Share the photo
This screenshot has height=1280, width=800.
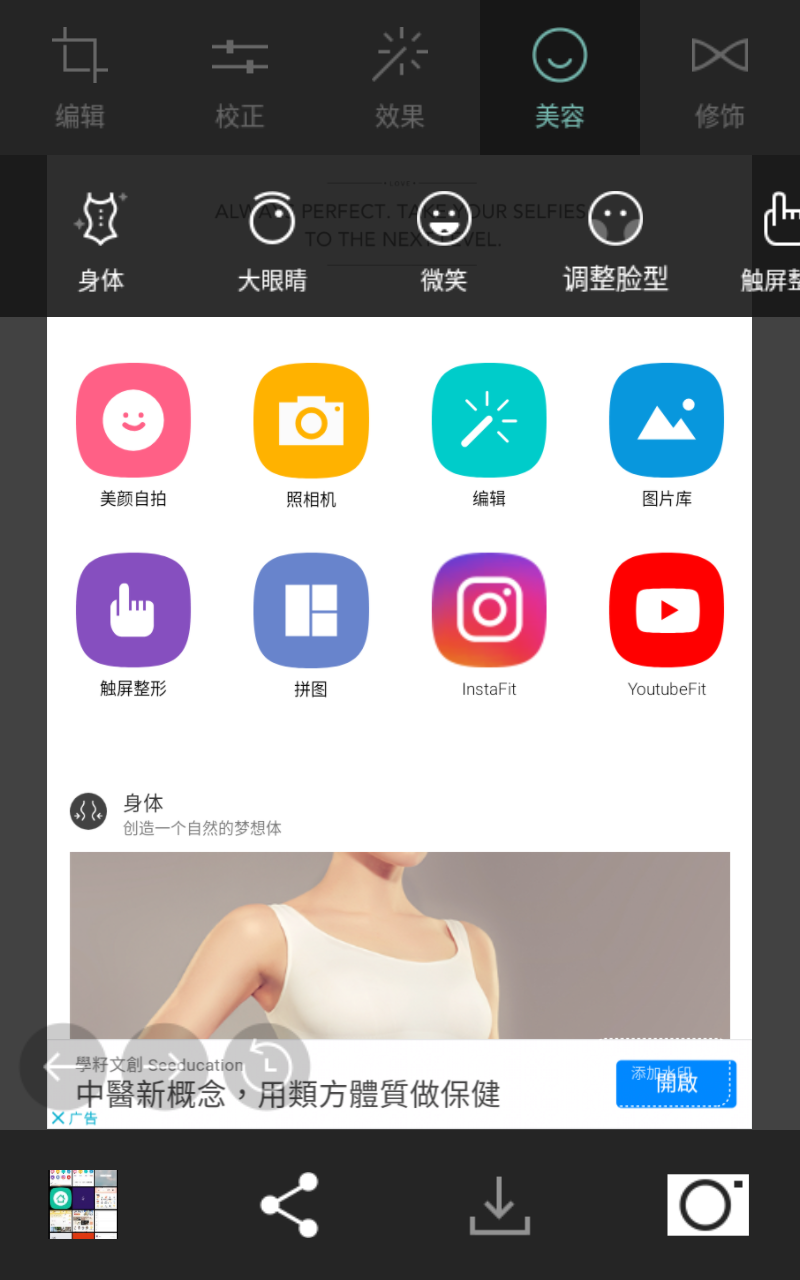click(289, 1205)
